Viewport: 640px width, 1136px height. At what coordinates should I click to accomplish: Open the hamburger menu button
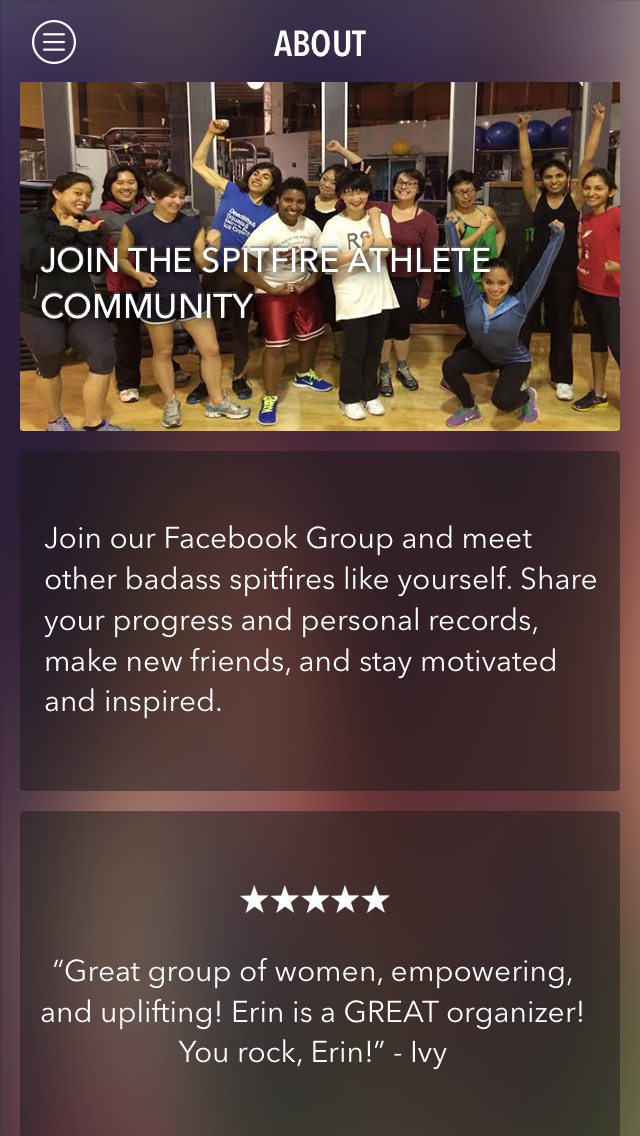tap(54, 42)
